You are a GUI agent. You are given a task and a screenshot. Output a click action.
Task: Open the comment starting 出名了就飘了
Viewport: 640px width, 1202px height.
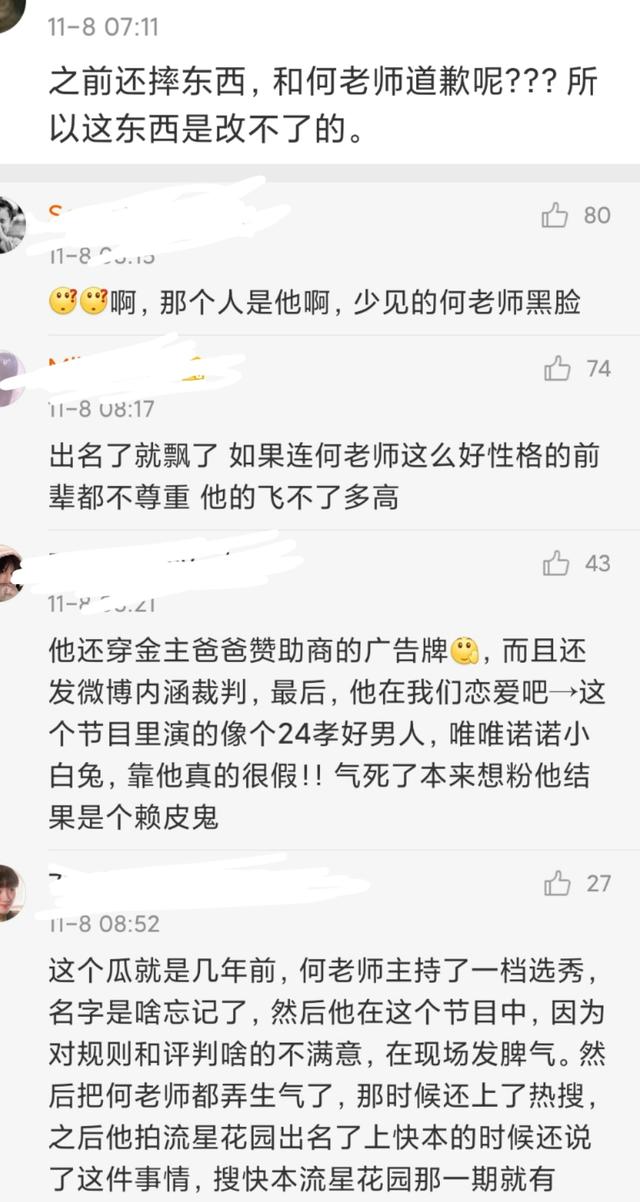tap(320, 476)
